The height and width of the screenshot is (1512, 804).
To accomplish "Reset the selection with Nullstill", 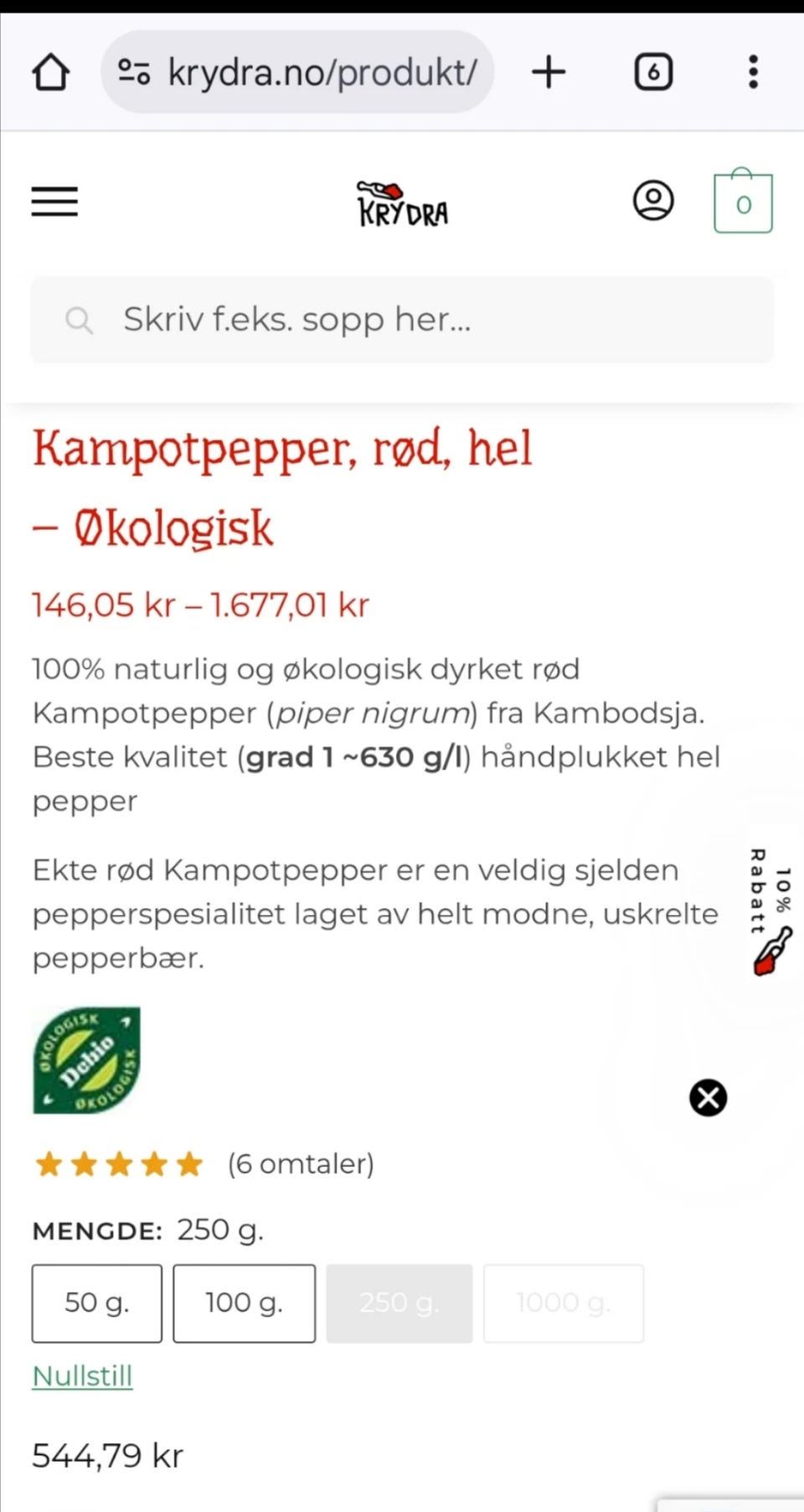I will (x=82, y=1376).
